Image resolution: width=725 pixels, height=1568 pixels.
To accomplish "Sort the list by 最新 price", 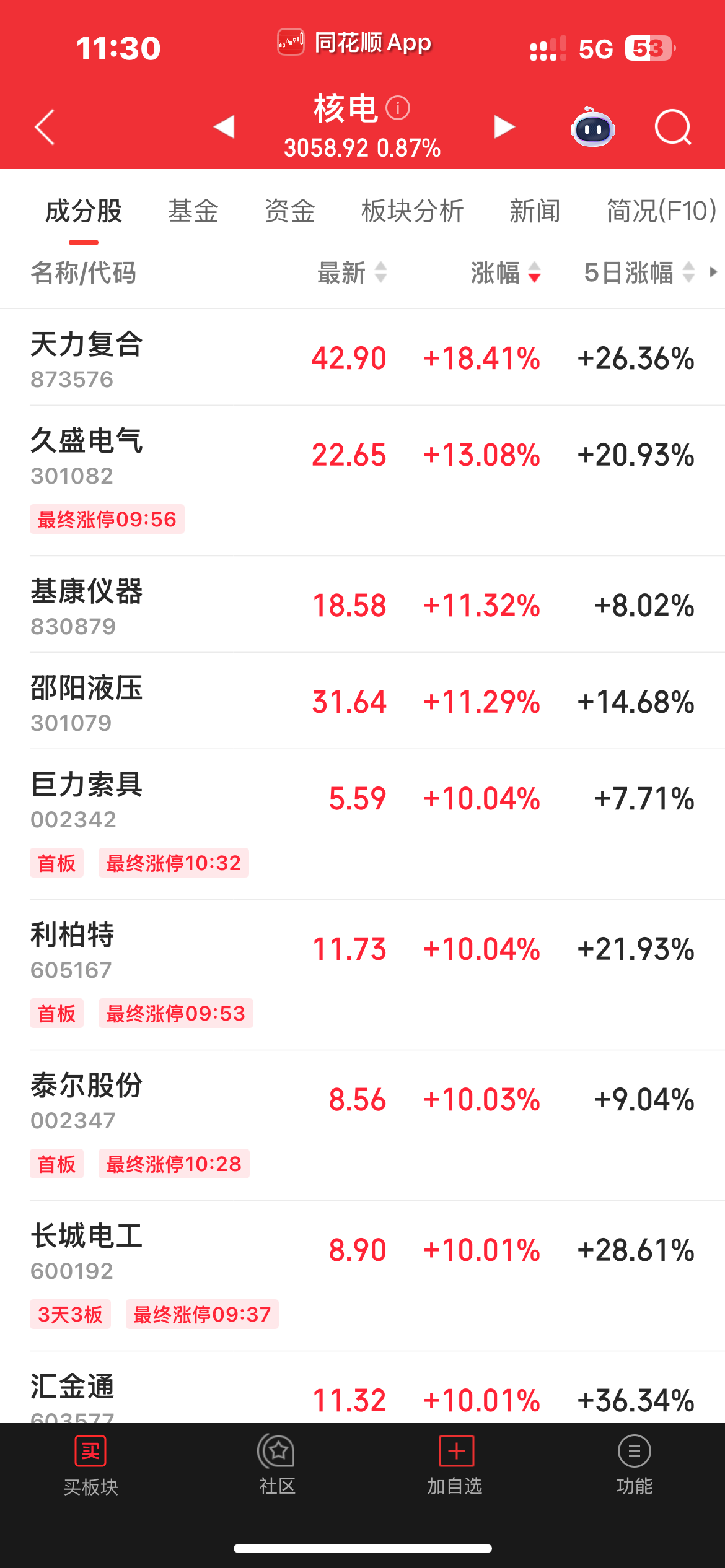I will [352, 272].
